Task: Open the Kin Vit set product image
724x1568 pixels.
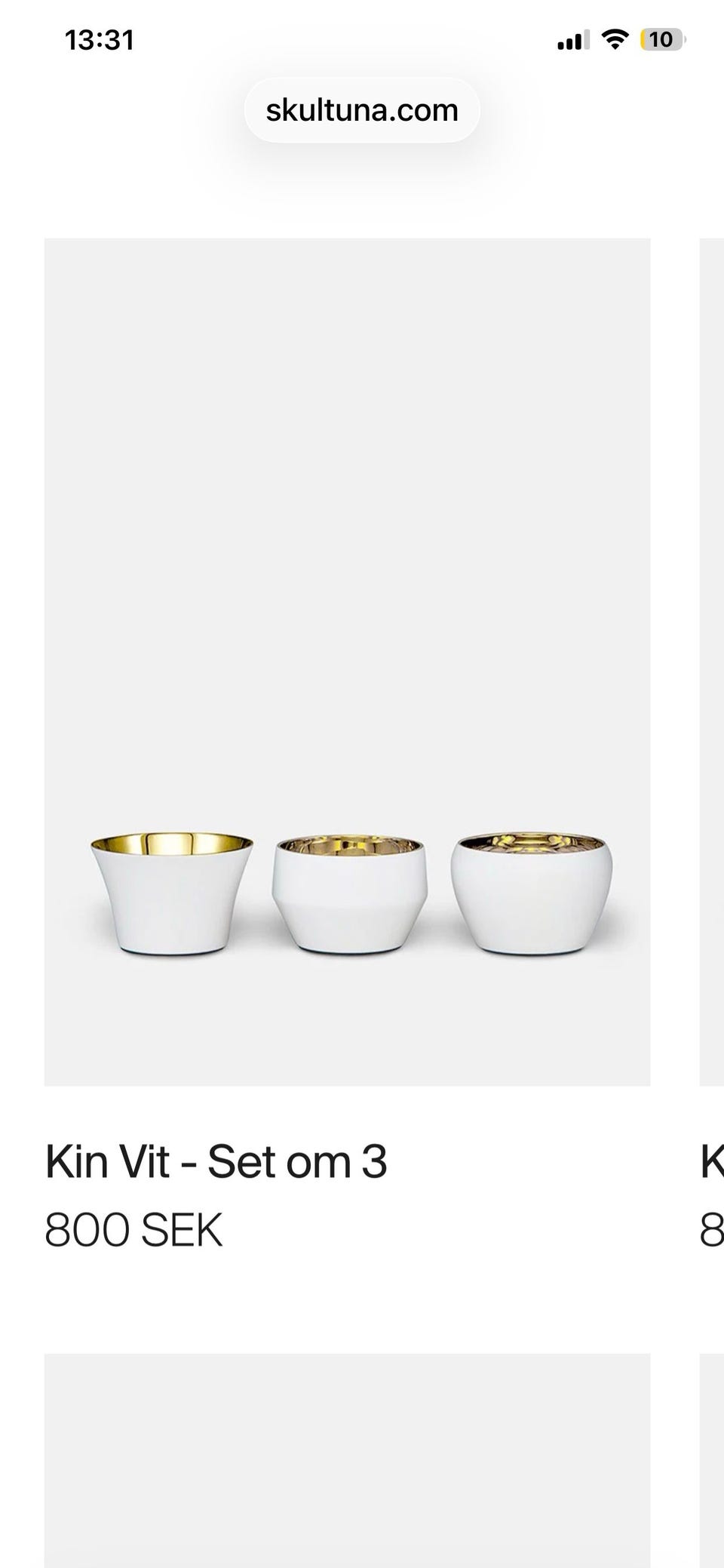Action: pos(347,662)
